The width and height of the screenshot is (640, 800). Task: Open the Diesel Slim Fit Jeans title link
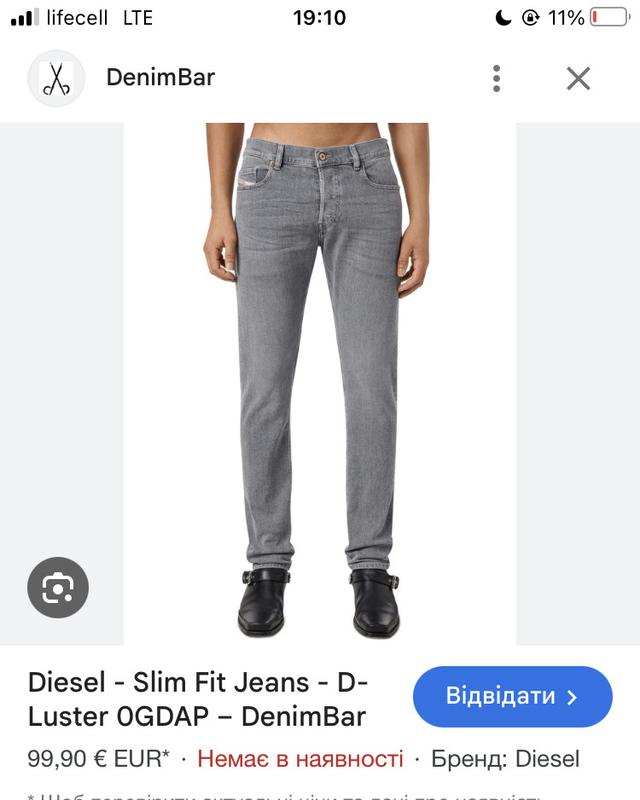click(x=198, y=699)
